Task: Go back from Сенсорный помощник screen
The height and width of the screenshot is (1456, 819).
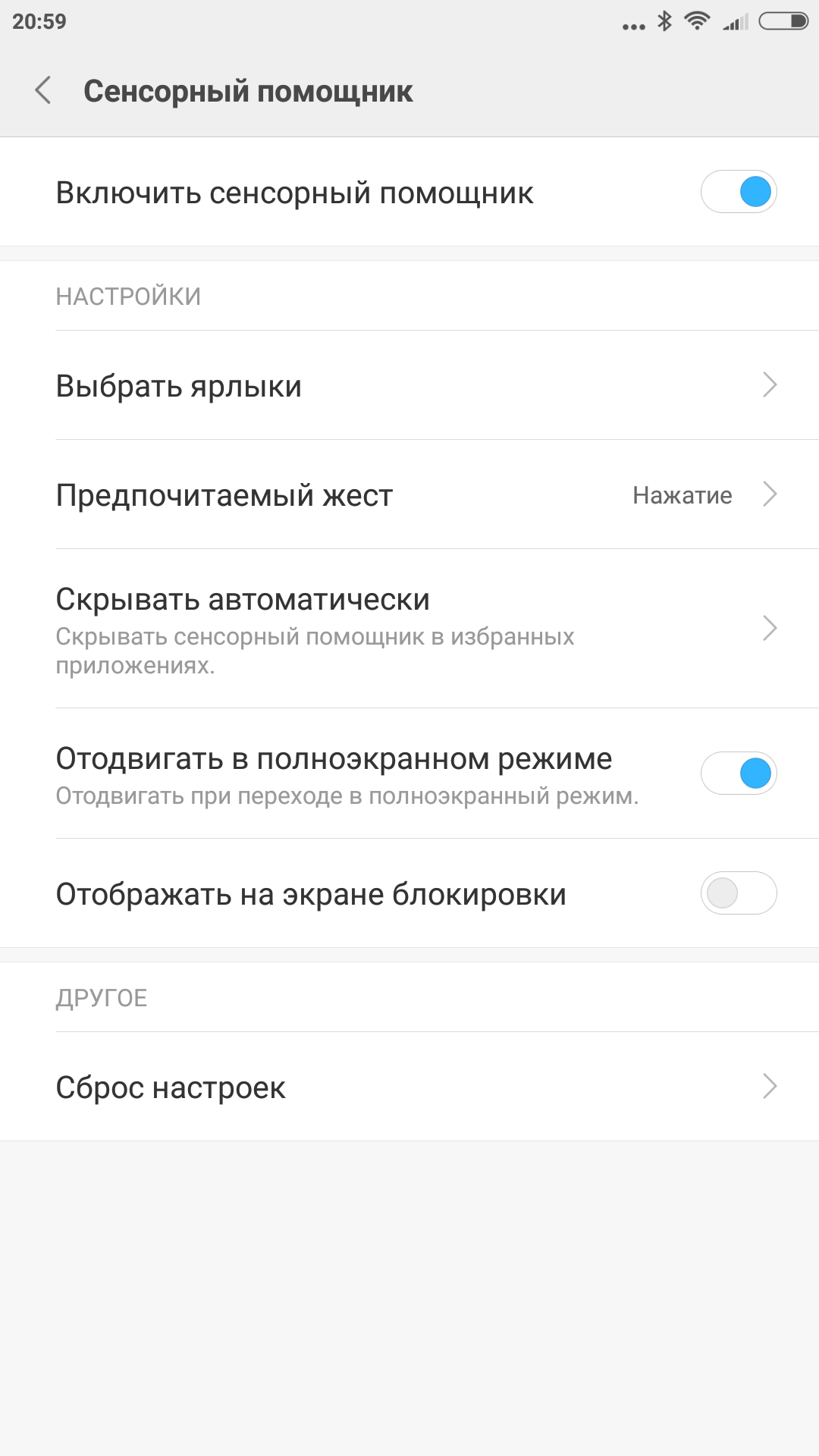Action: click(44, 90)
